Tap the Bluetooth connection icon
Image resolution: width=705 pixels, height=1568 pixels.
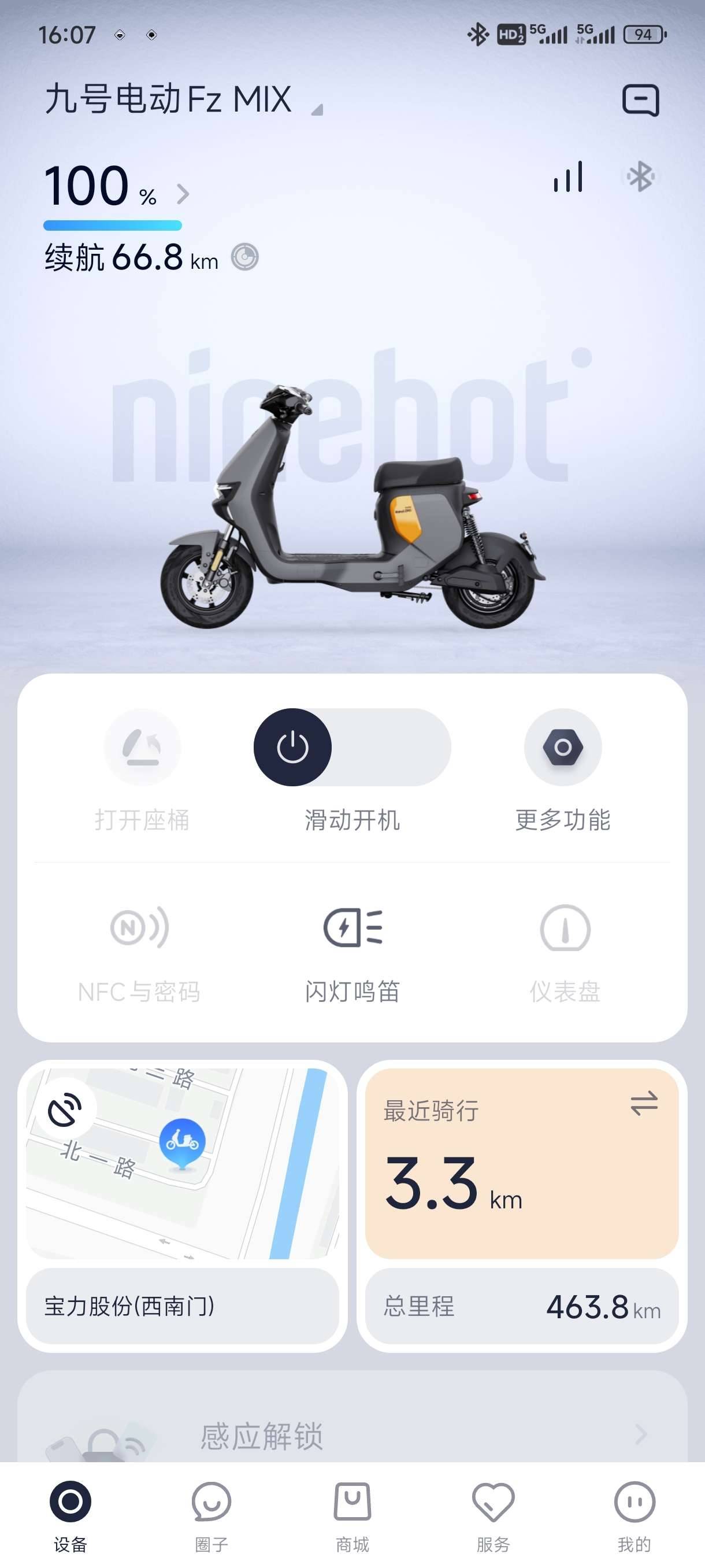pyautogui.click(x=640, y=177)
